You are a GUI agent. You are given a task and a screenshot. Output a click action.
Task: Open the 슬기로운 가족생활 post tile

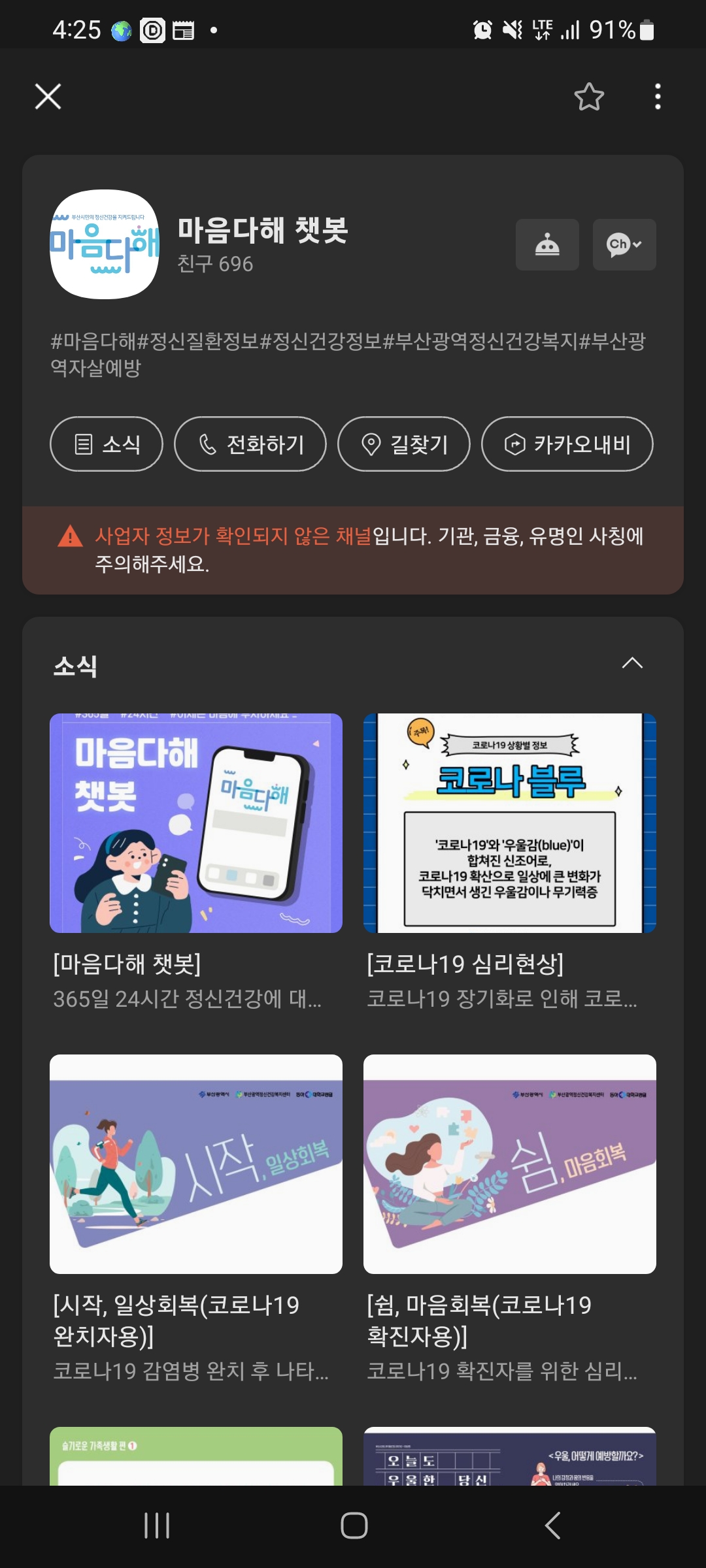click(196, 1456)
